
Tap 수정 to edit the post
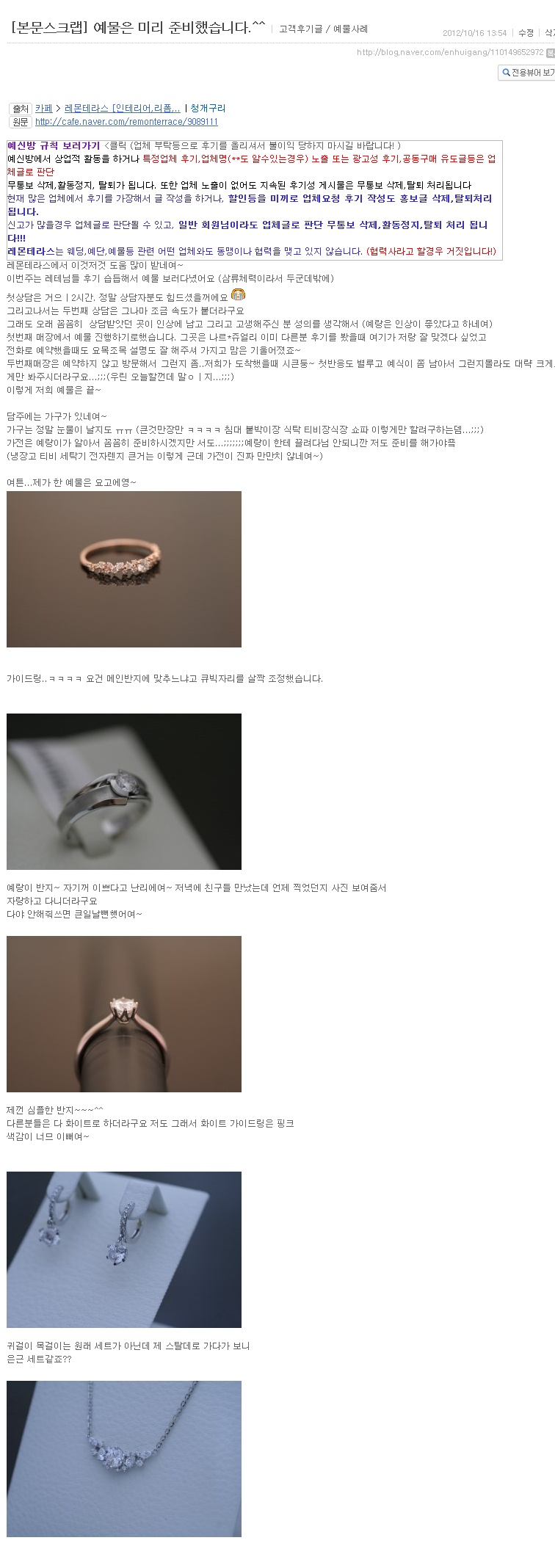[x=526, y=33]
